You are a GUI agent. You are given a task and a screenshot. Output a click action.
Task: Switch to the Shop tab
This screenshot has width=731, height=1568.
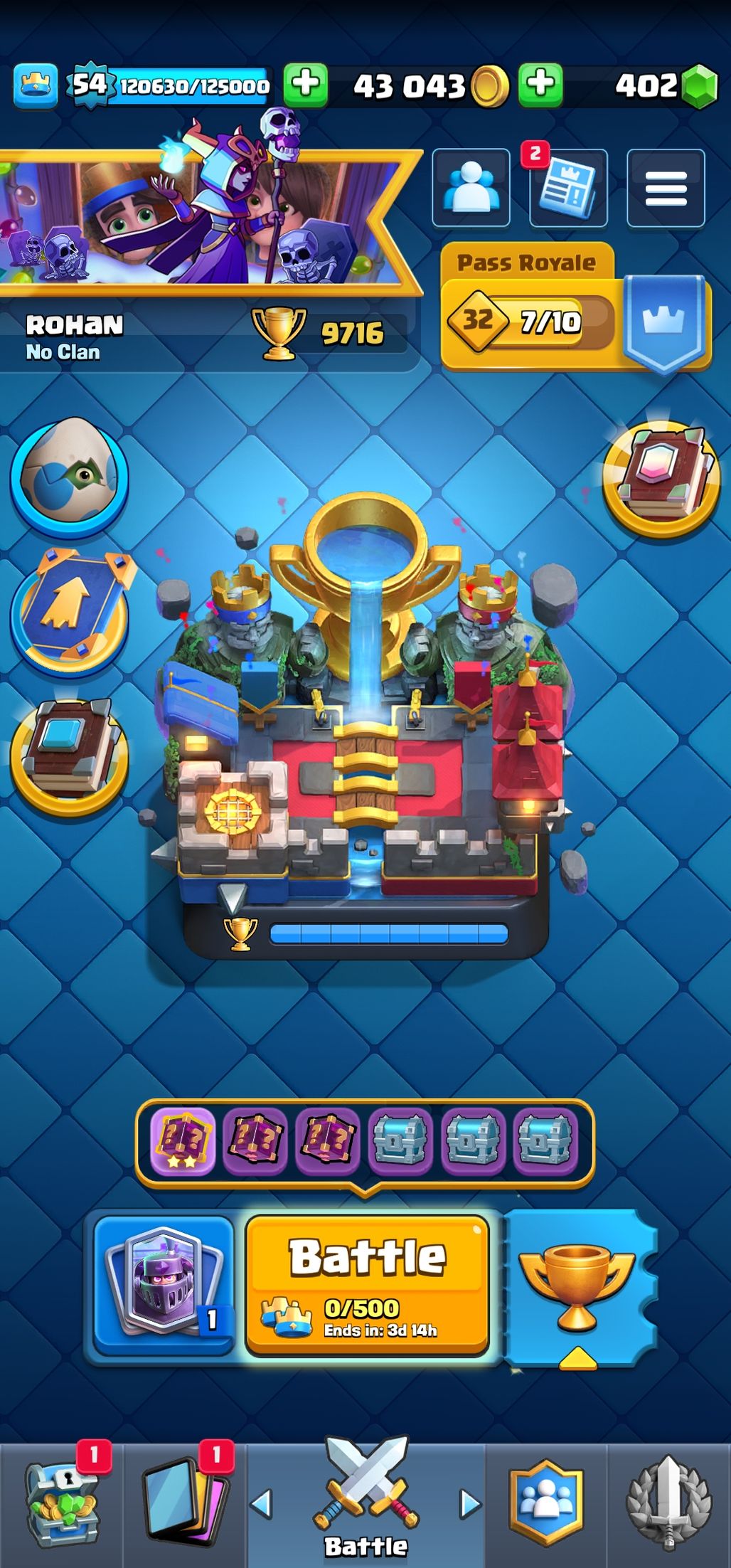coord(61,1505)
